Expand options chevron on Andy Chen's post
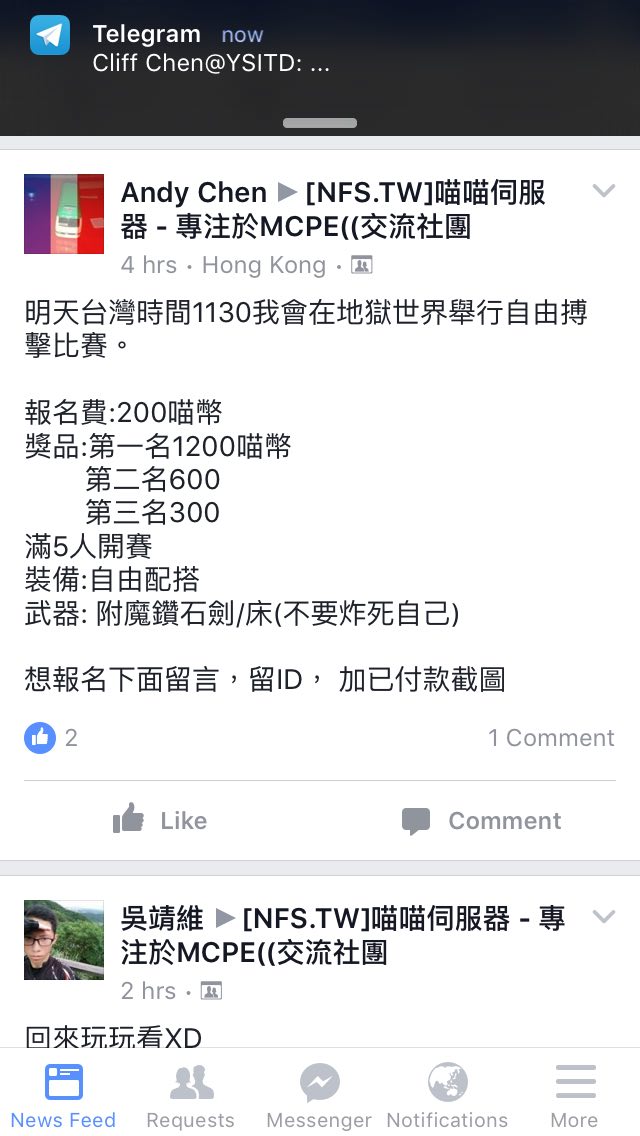 (604, 191)
